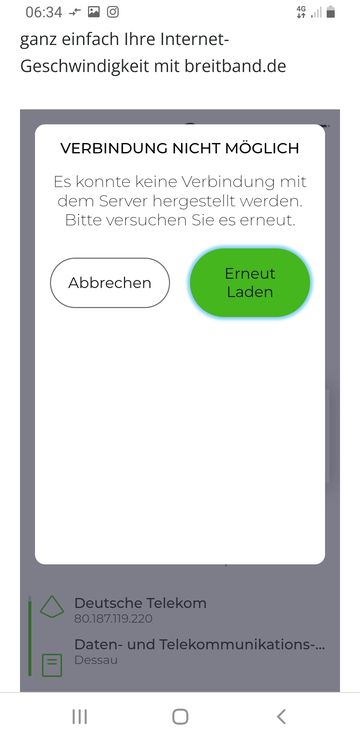Go to the home screen
This screenshot has width=360, height=740.
(x=180, y=716)
